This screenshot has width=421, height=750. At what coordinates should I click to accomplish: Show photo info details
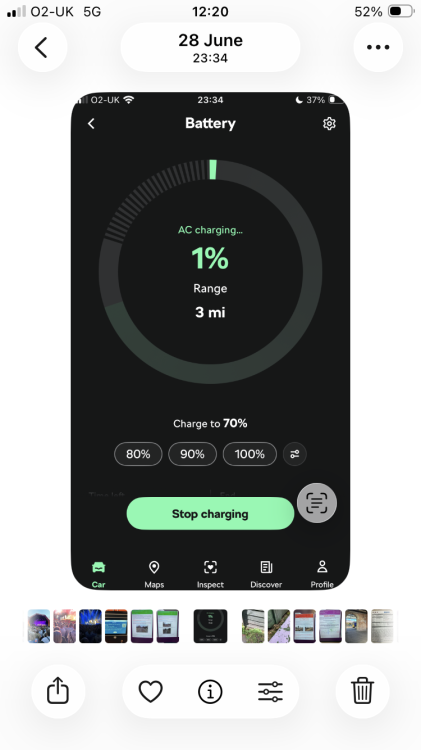(210, 692)
